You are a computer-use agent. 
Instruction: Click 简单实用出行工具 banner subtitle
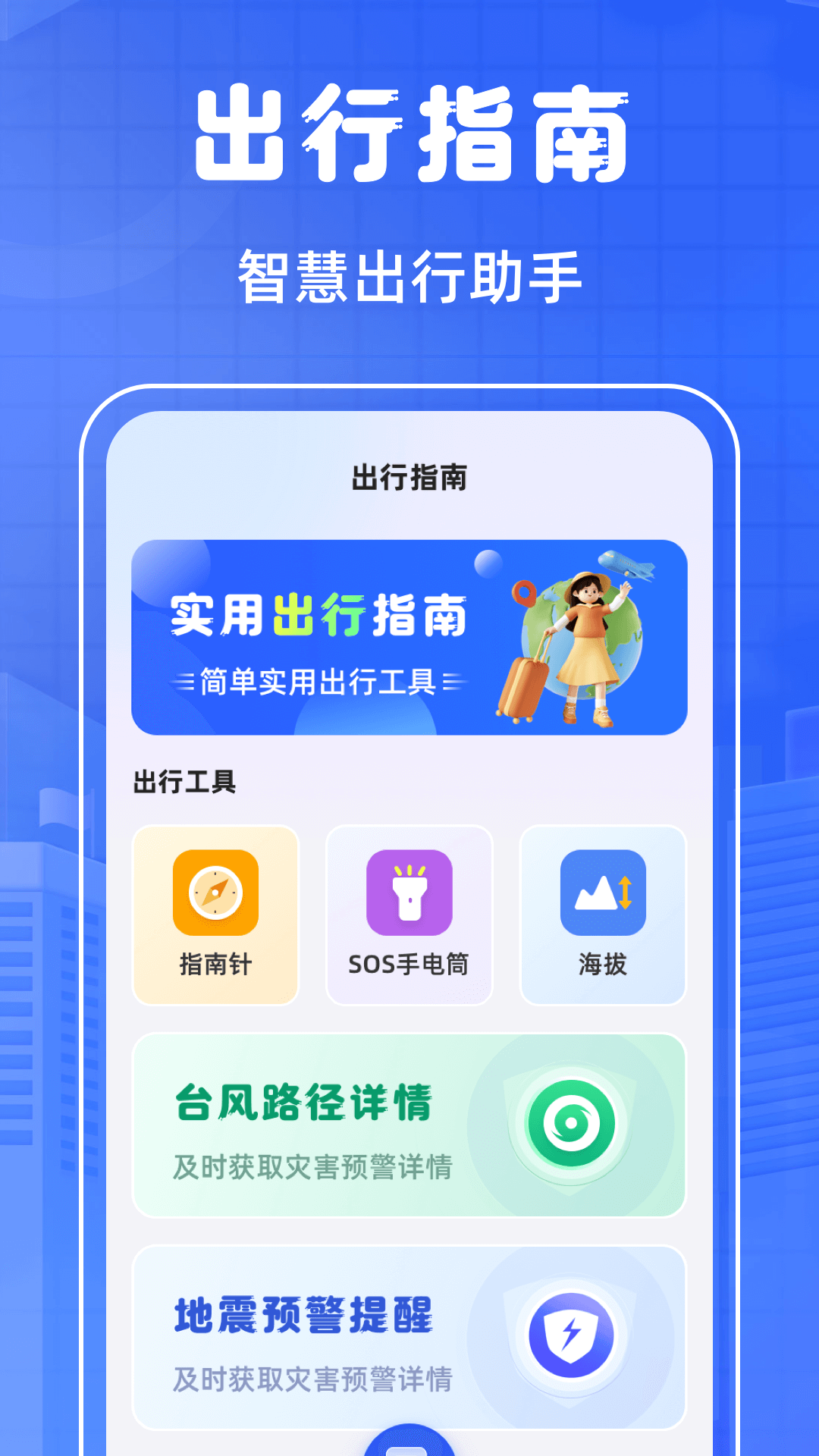(318, 681)
